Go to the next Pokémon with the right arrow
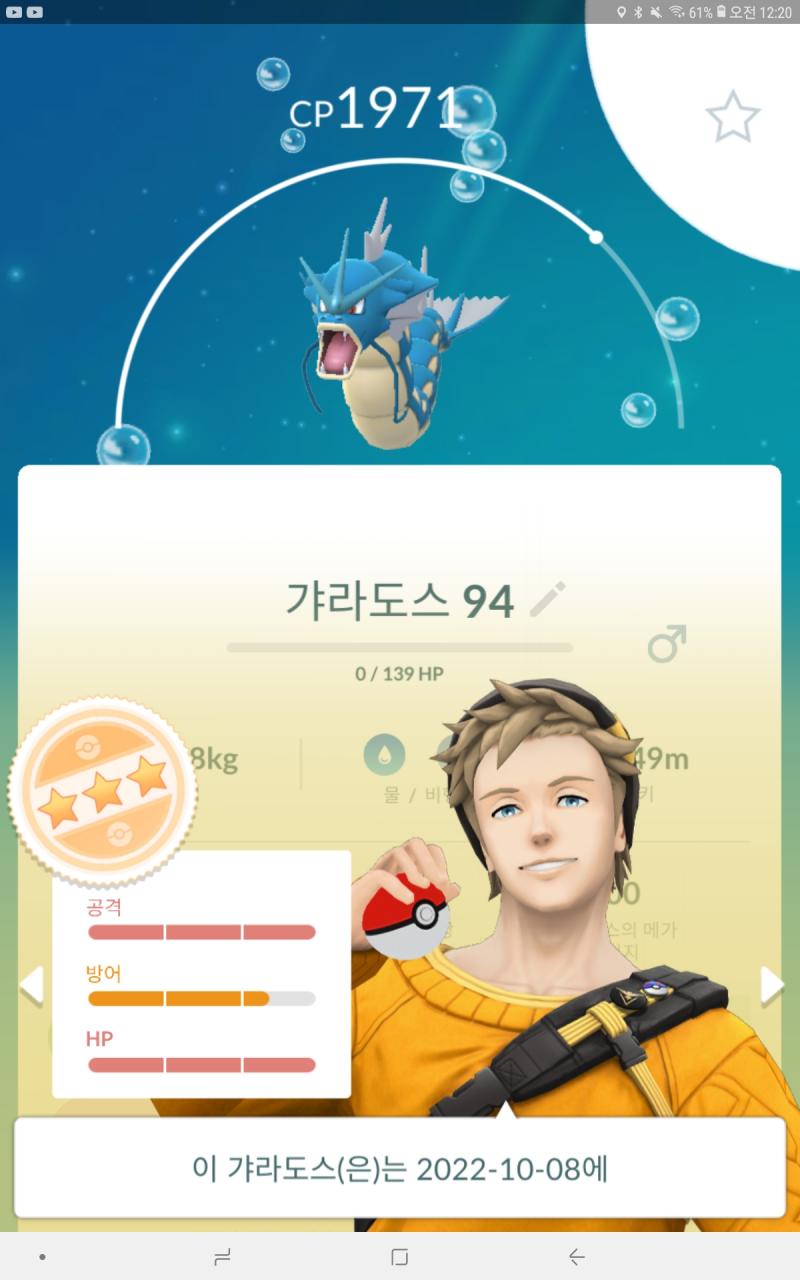This screenshot has height=1280, width=800. click(x=771, y=985)
